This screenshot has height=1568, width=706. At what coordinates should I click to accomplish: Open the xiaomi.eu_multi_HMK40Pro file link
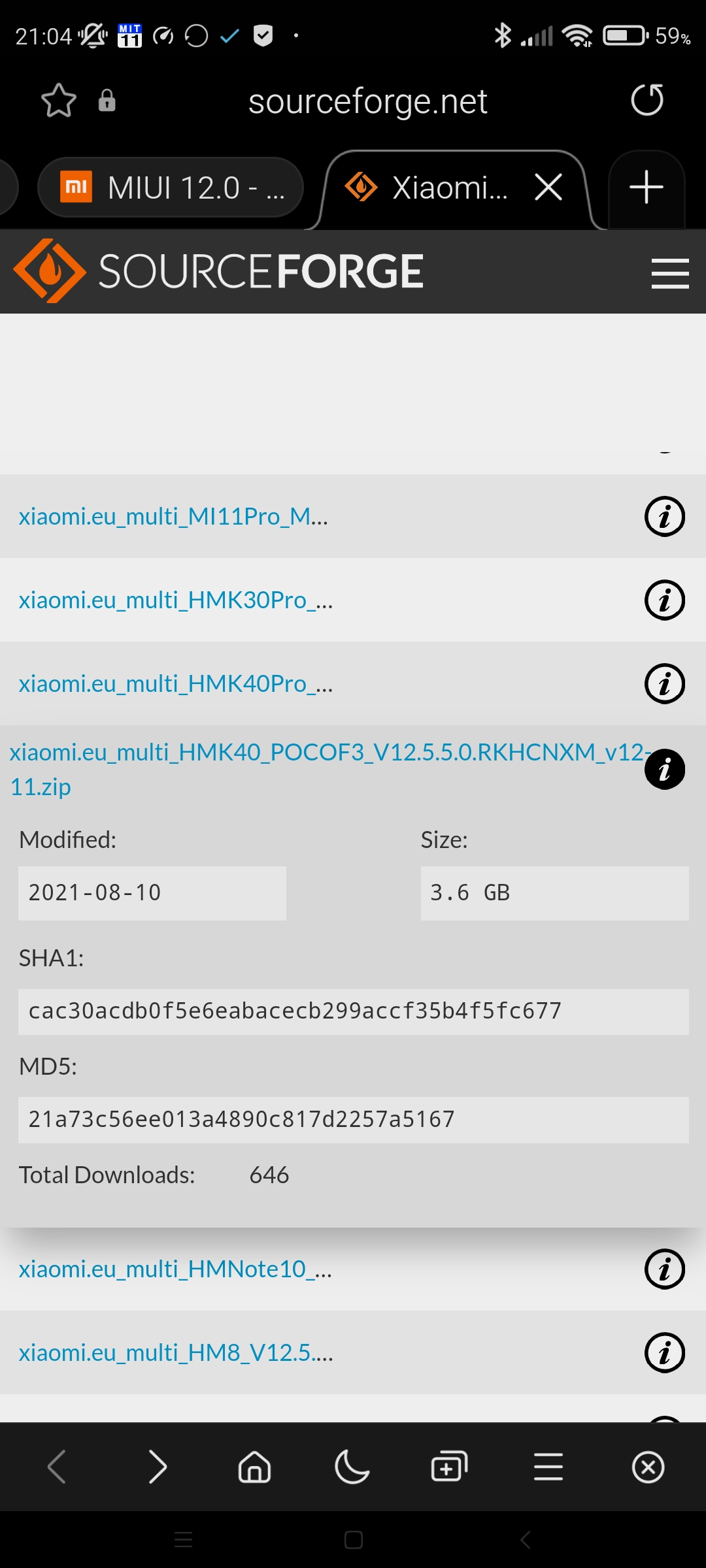[176, 683]
